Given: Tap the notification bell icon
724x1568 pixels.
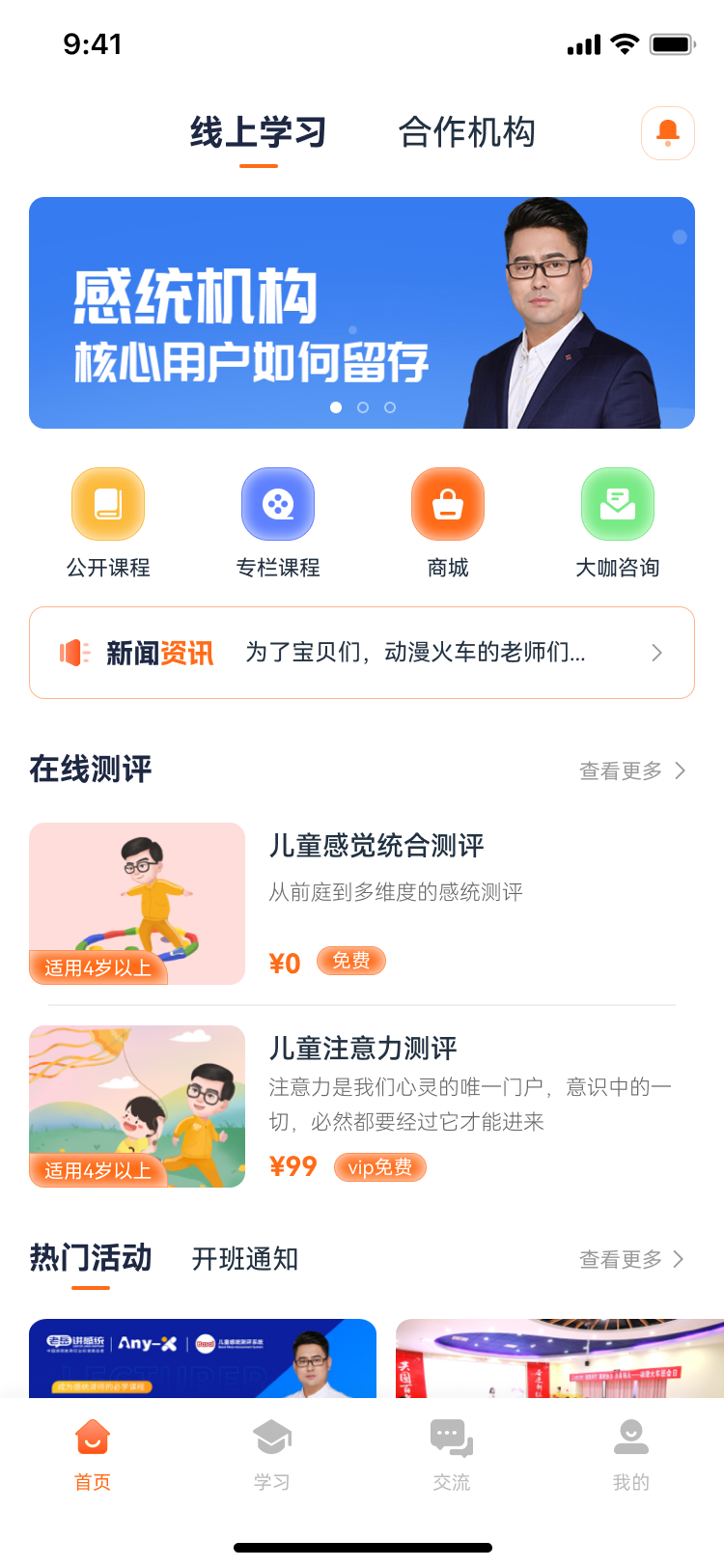Looking at the screenshot, I should [x=667, y=133].
